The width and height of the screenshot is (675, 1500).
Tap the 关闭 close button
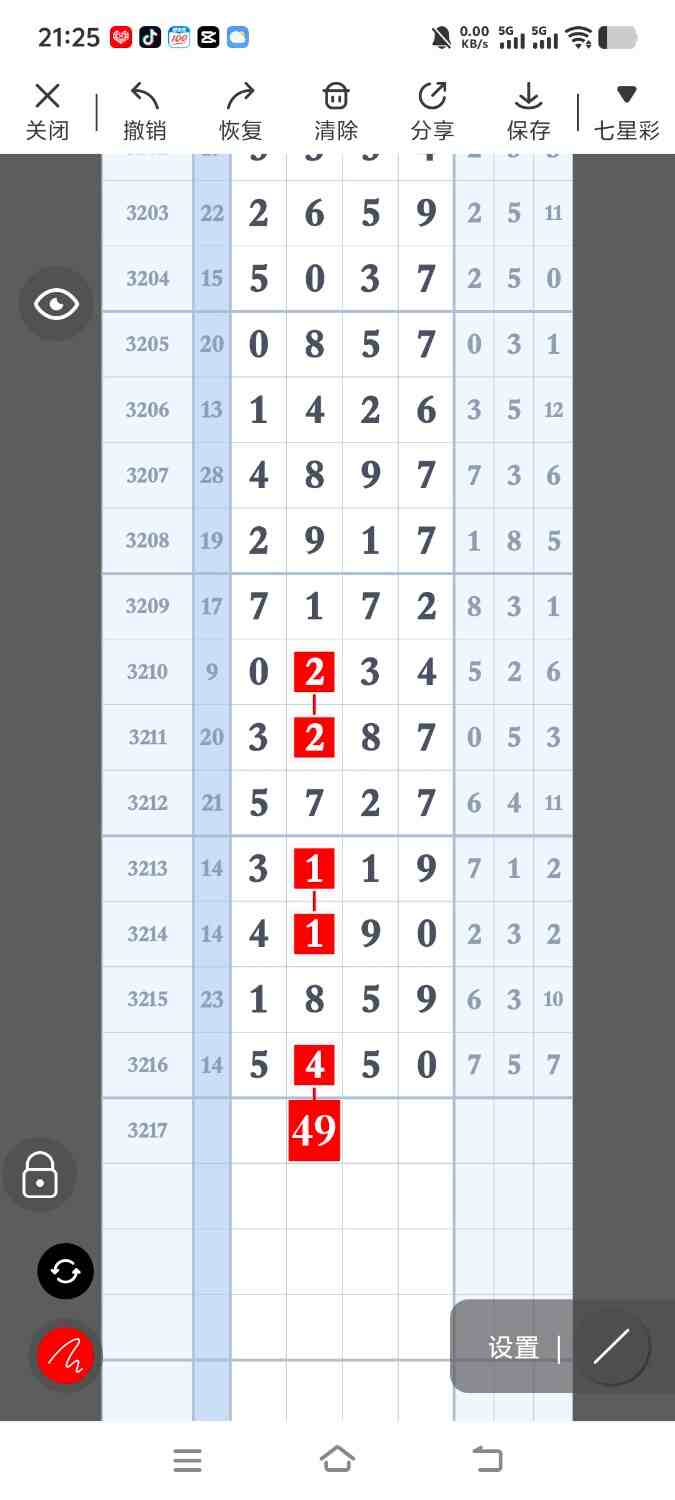point(47,111)
